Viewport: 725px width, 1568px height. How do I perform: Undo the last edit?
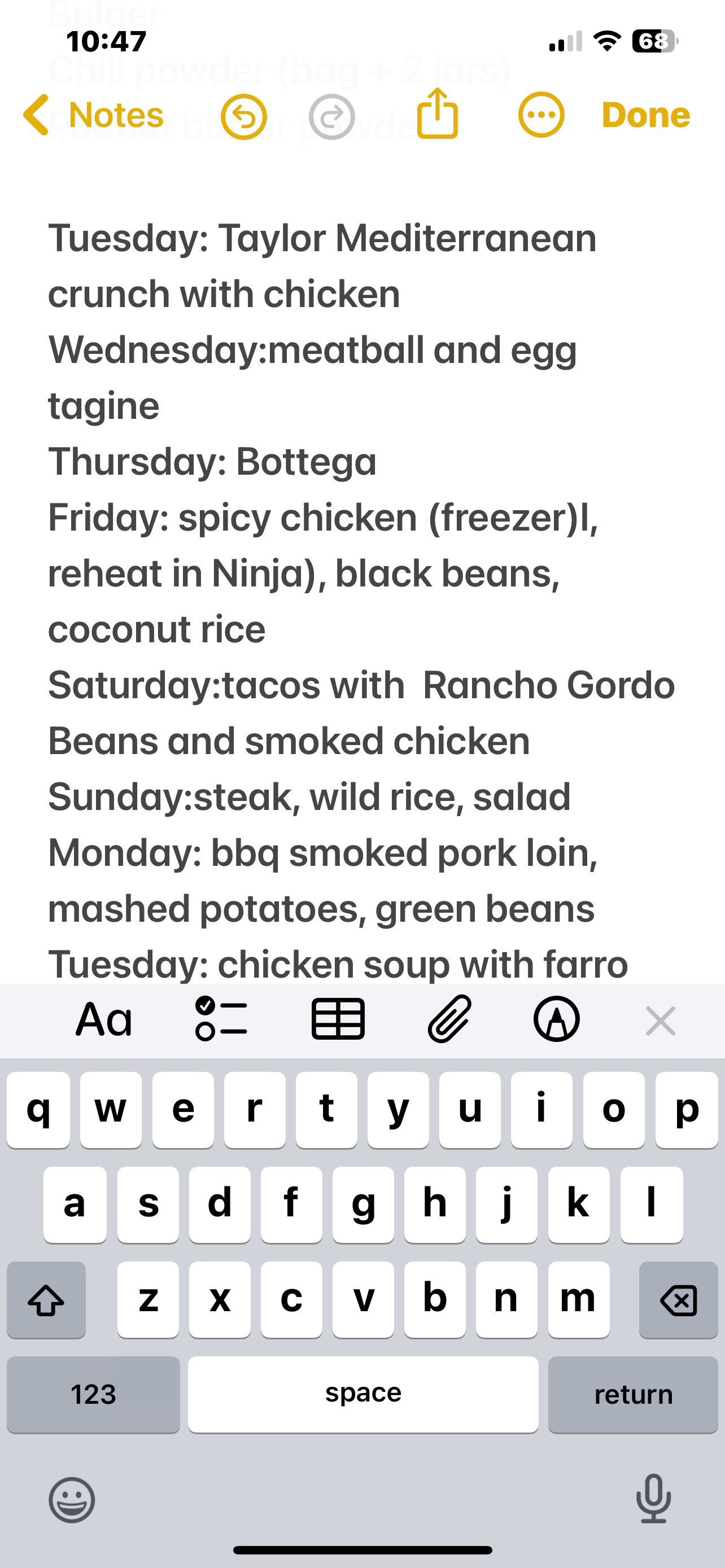[243, 116]
